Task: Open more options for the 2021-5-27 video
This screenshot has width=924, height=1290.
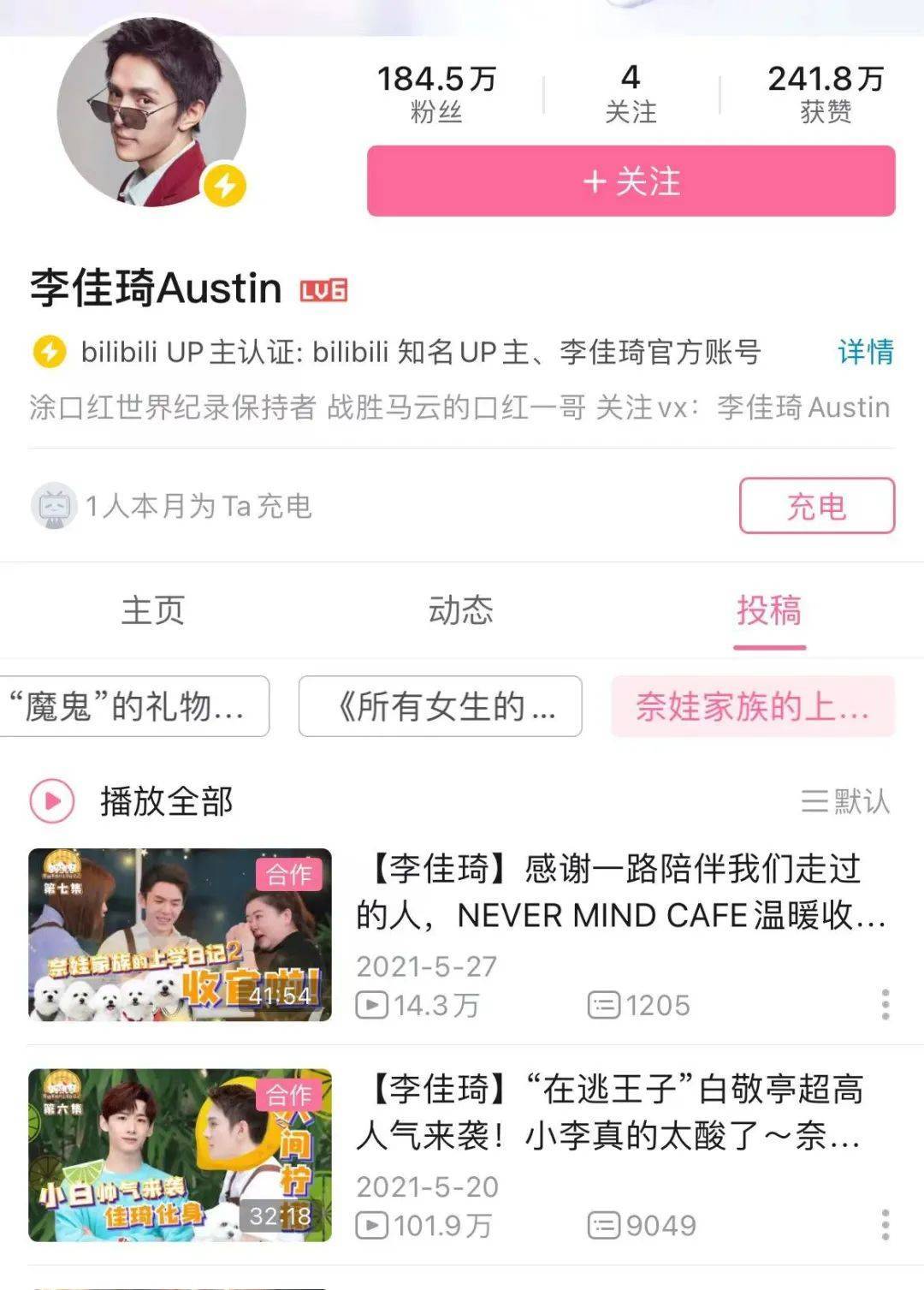Action: (885, 1004)
